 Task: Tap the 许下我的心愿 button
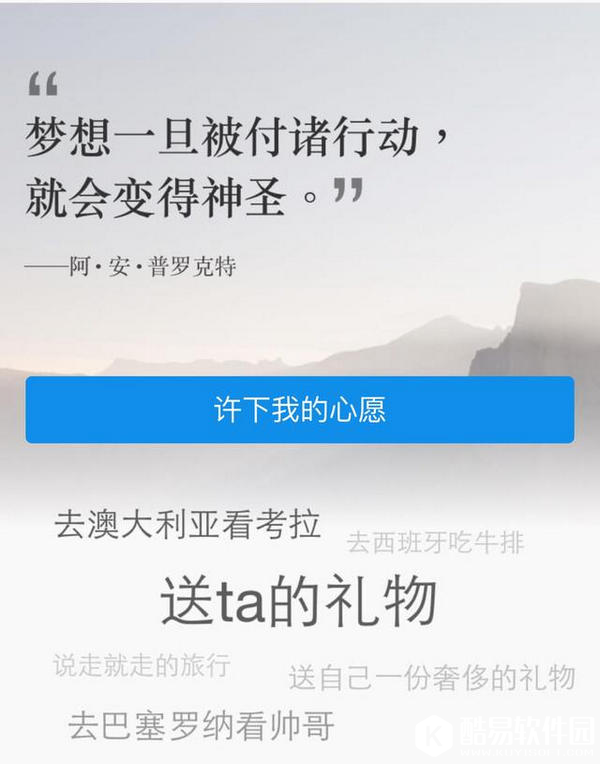tap(300, 409)
